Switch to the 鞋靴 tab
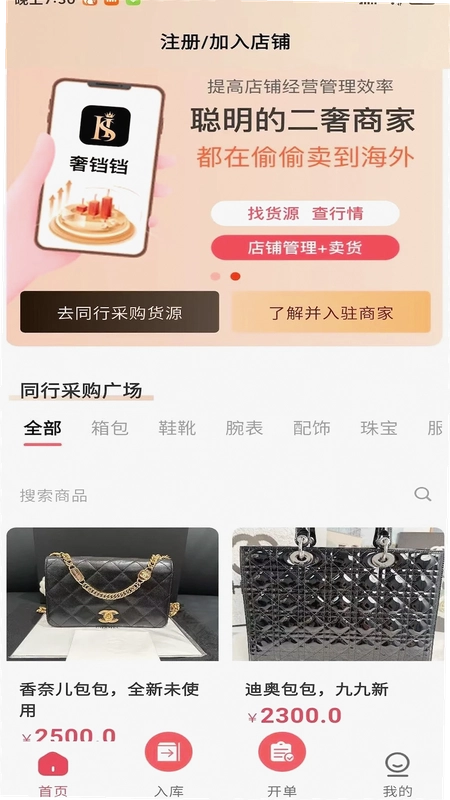Viewport: 450px width, 800px height. click(x=177, y=429)
